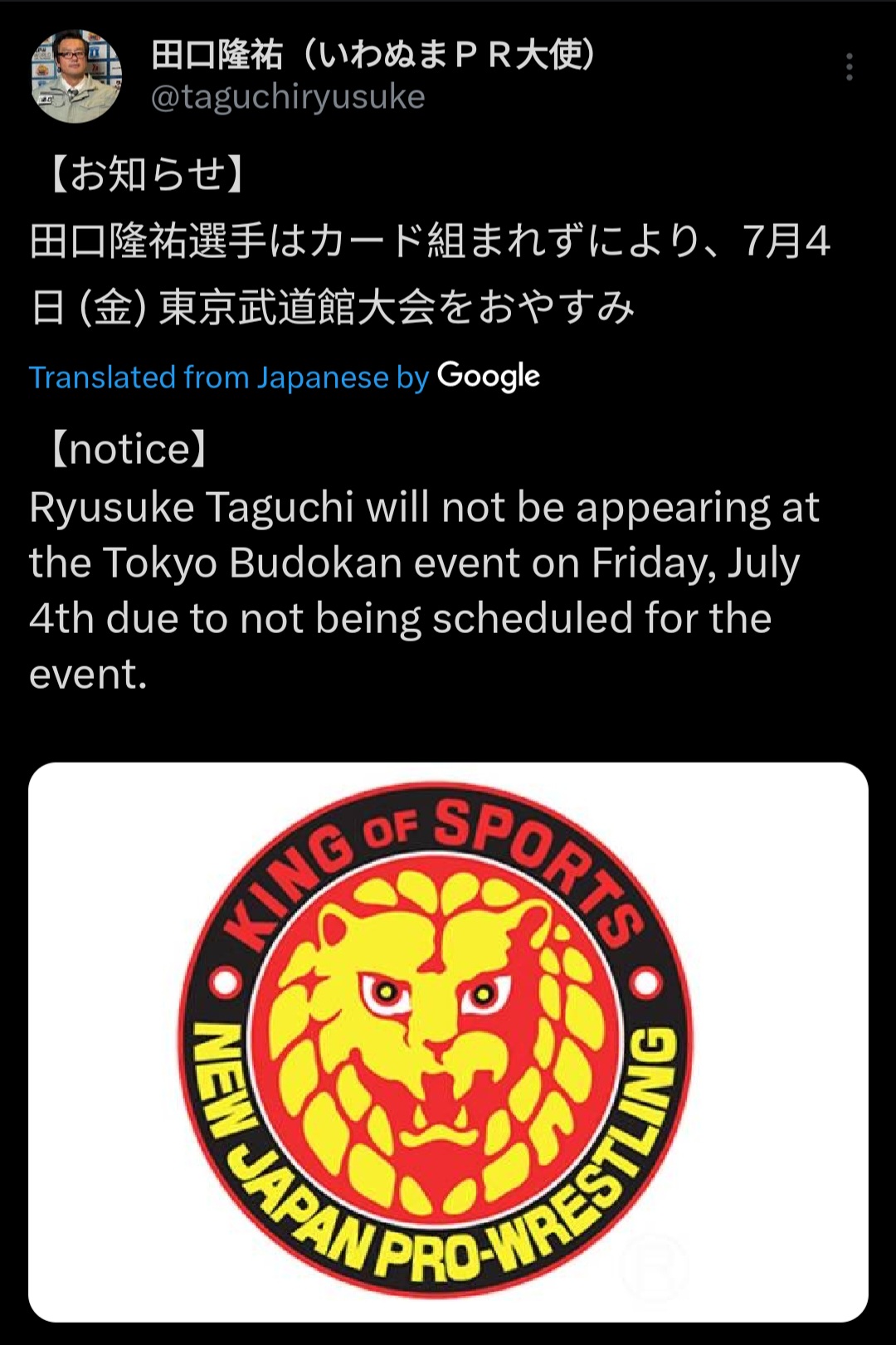Open the tweet's overflow menu
896x1345 pixels.
(849, 67)
